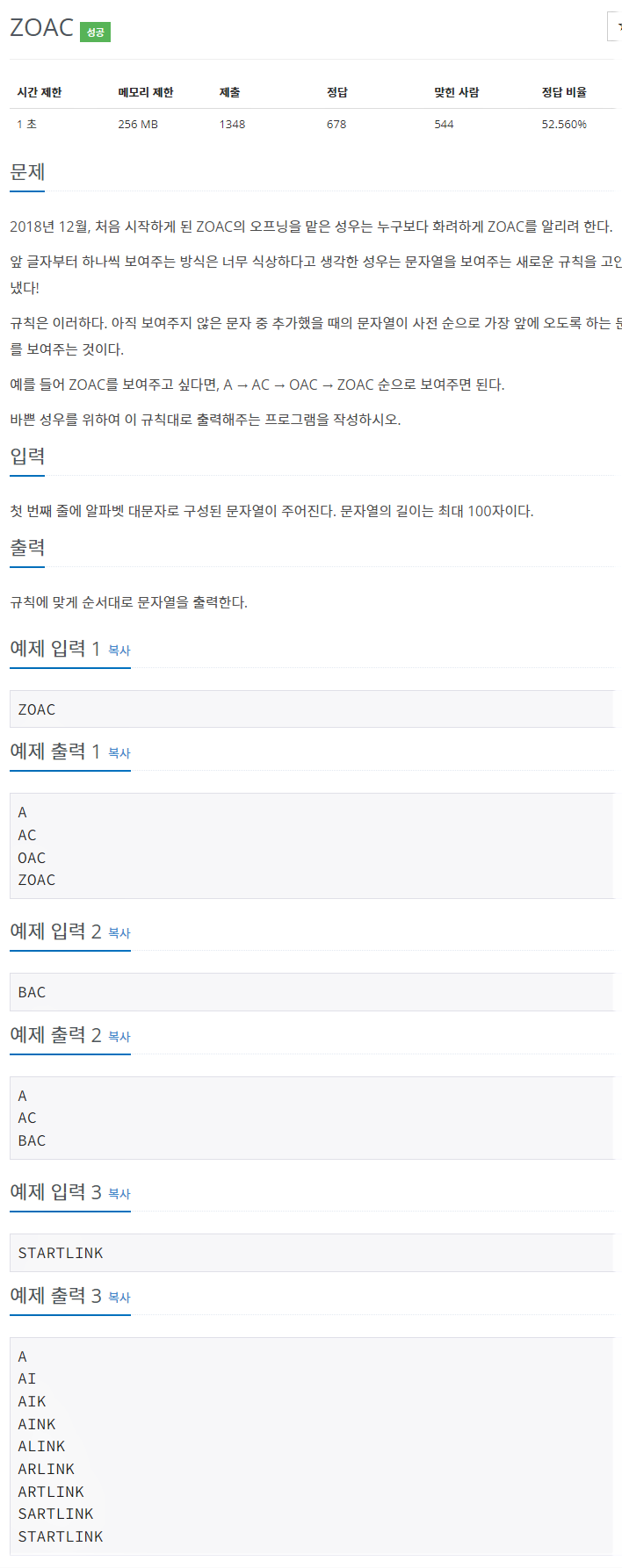The image size is (622, 1568).
Task: Tap the star favorite button beside the title
Action: 615,26
